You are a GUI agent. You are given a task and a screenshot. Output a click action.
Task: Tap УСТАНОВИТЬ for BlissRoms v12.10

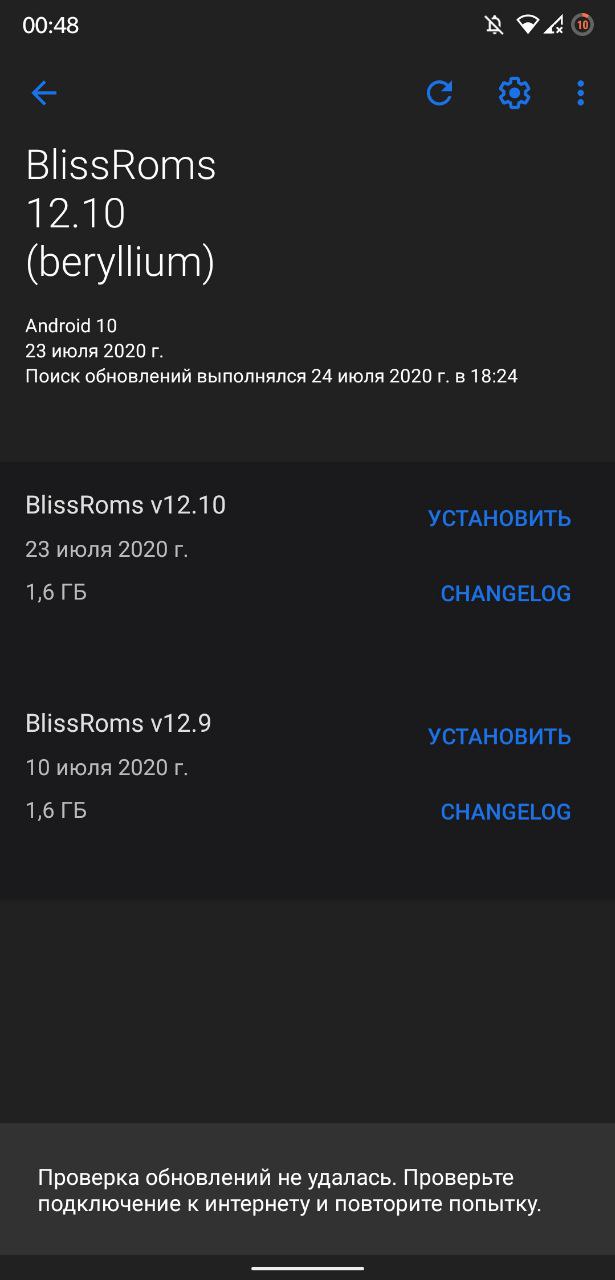point(500,518)
